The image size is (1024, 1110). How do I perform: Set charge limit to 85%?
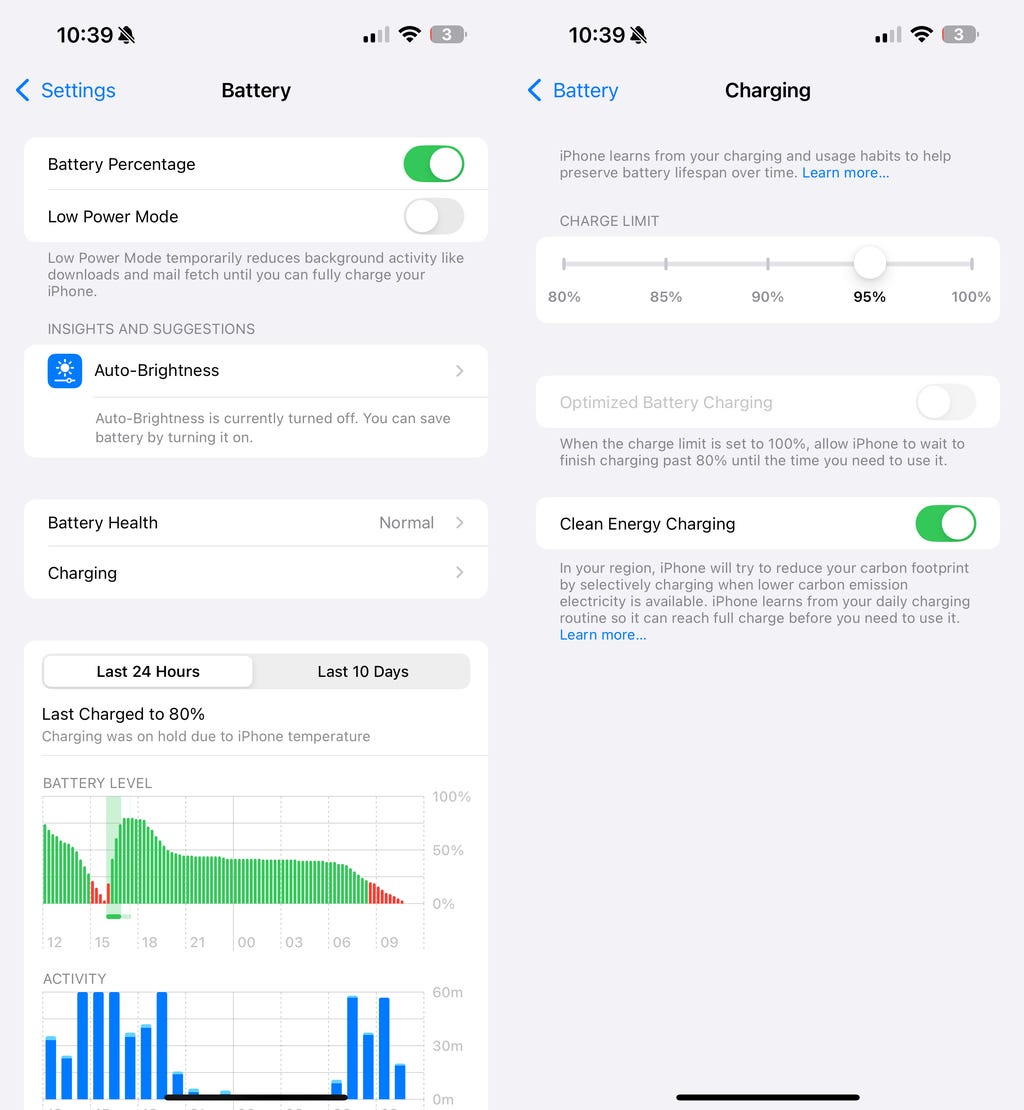pyautogui.click(x=666, y=264)
